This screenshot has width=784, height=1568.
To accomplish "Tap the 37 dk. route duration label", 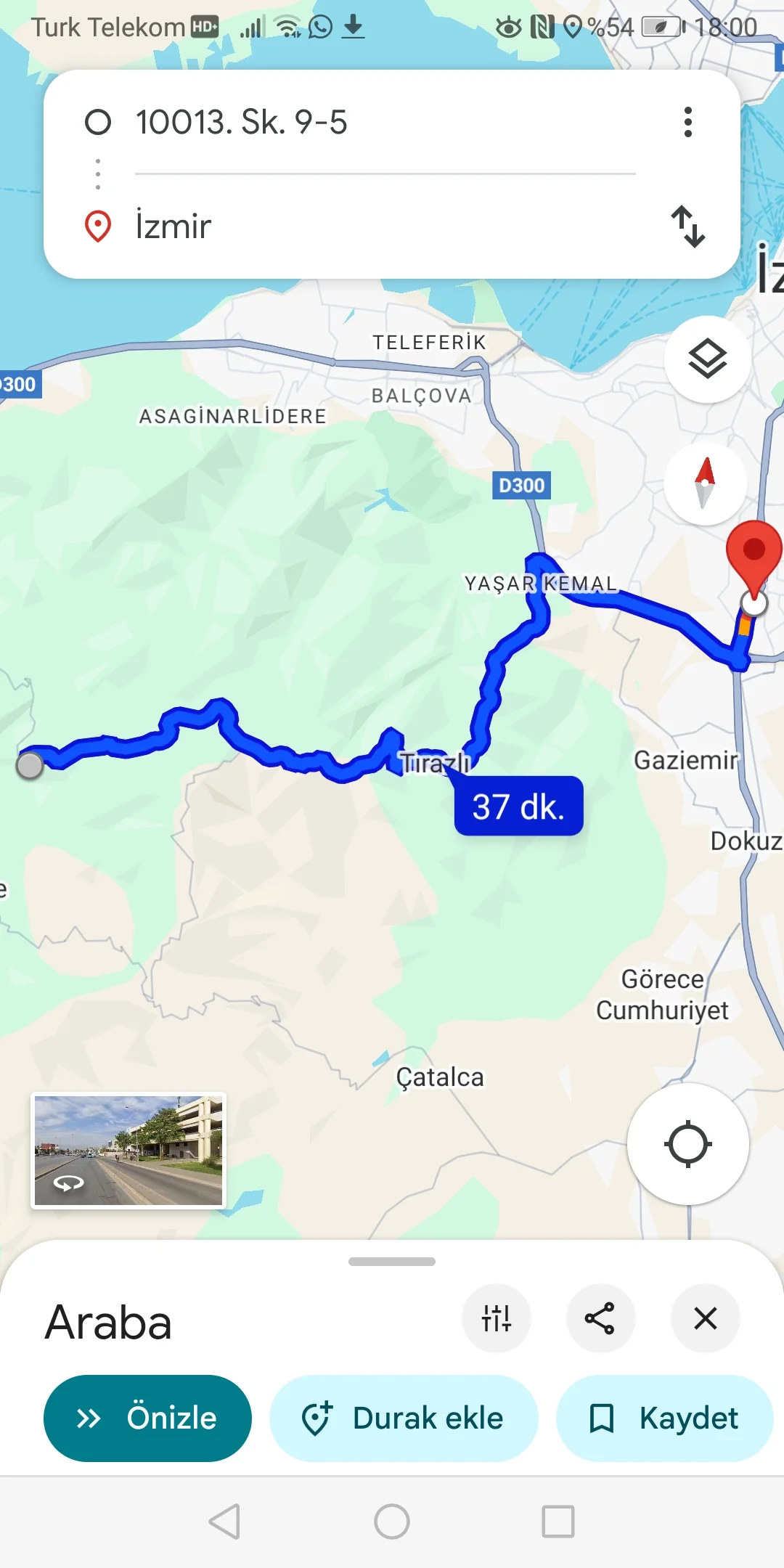I will coord(518,806).
